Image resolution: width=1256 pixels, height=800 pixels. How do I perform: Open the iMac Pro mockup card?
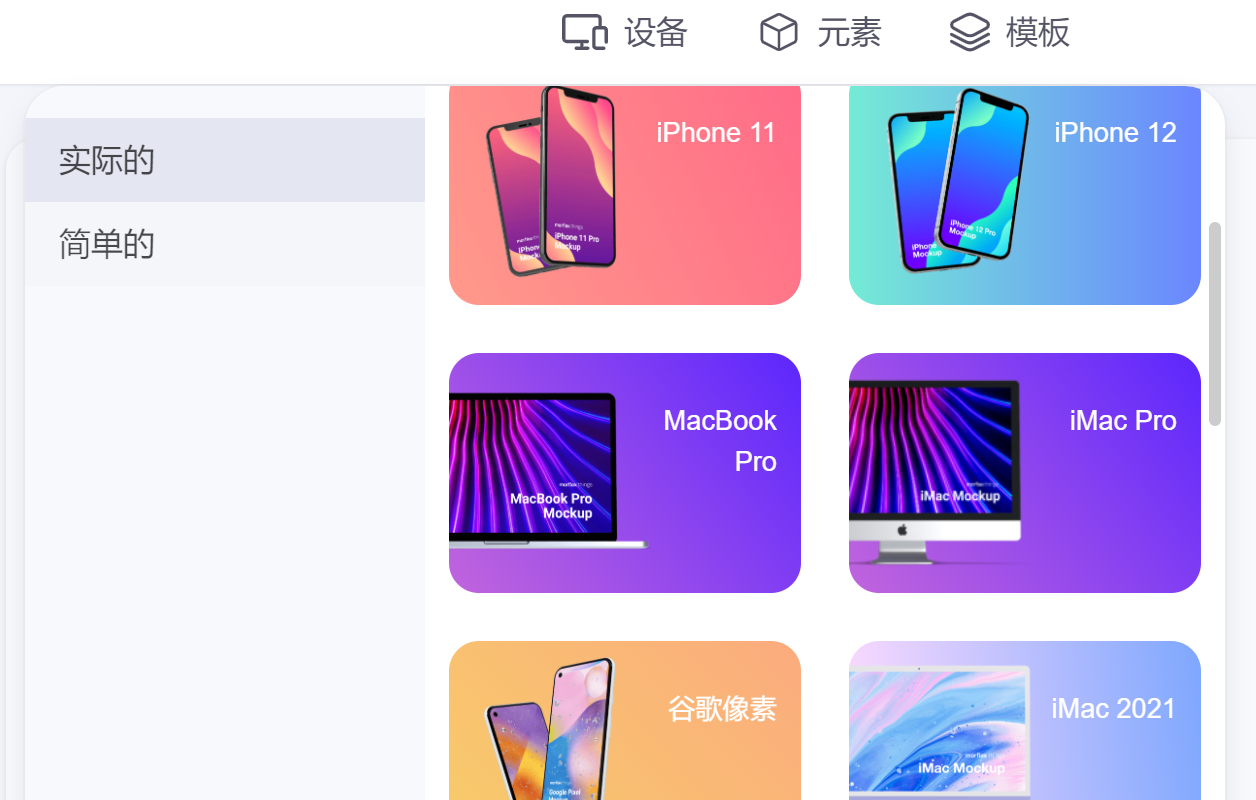(x=1024, y=472)
